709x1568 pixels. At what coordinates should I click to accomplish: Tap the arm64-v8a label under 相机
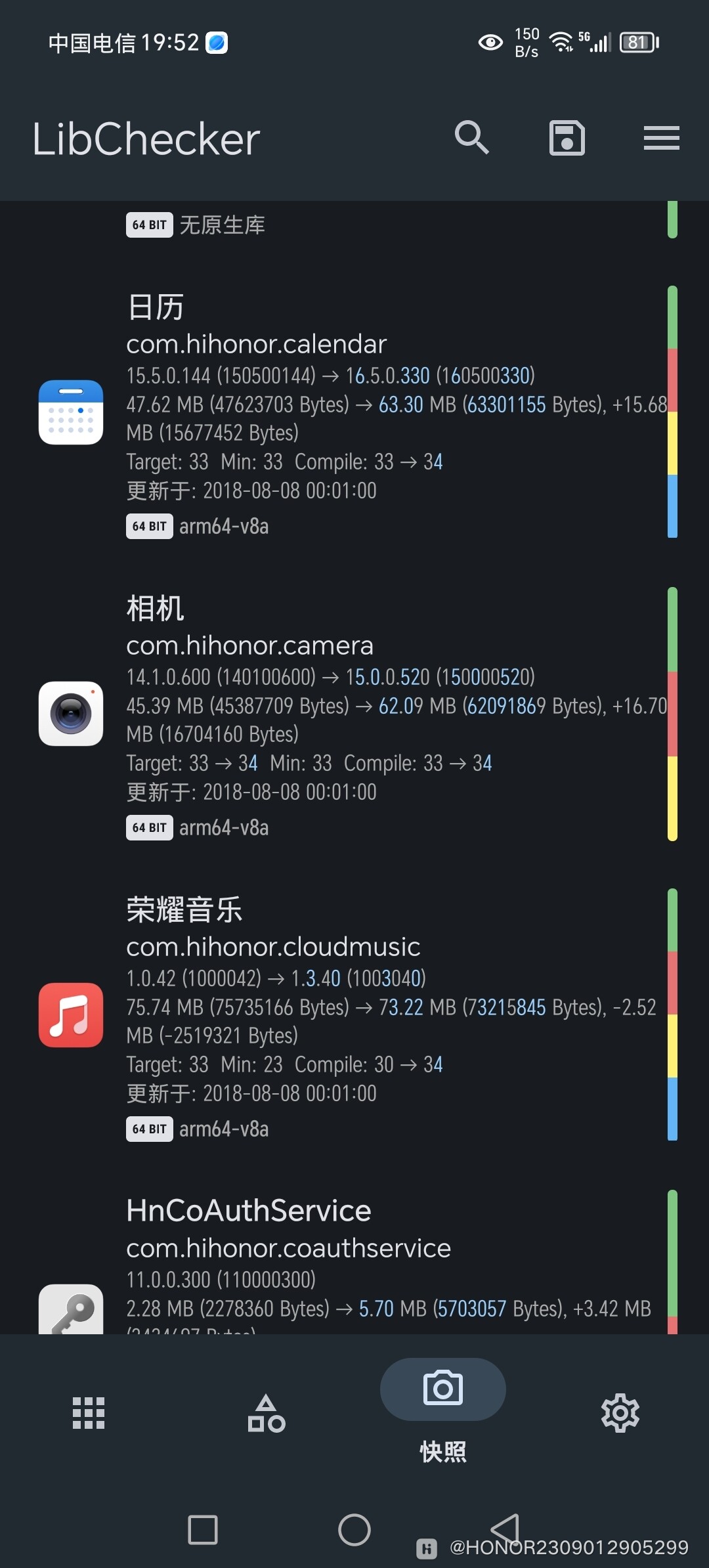pos(223,827)
